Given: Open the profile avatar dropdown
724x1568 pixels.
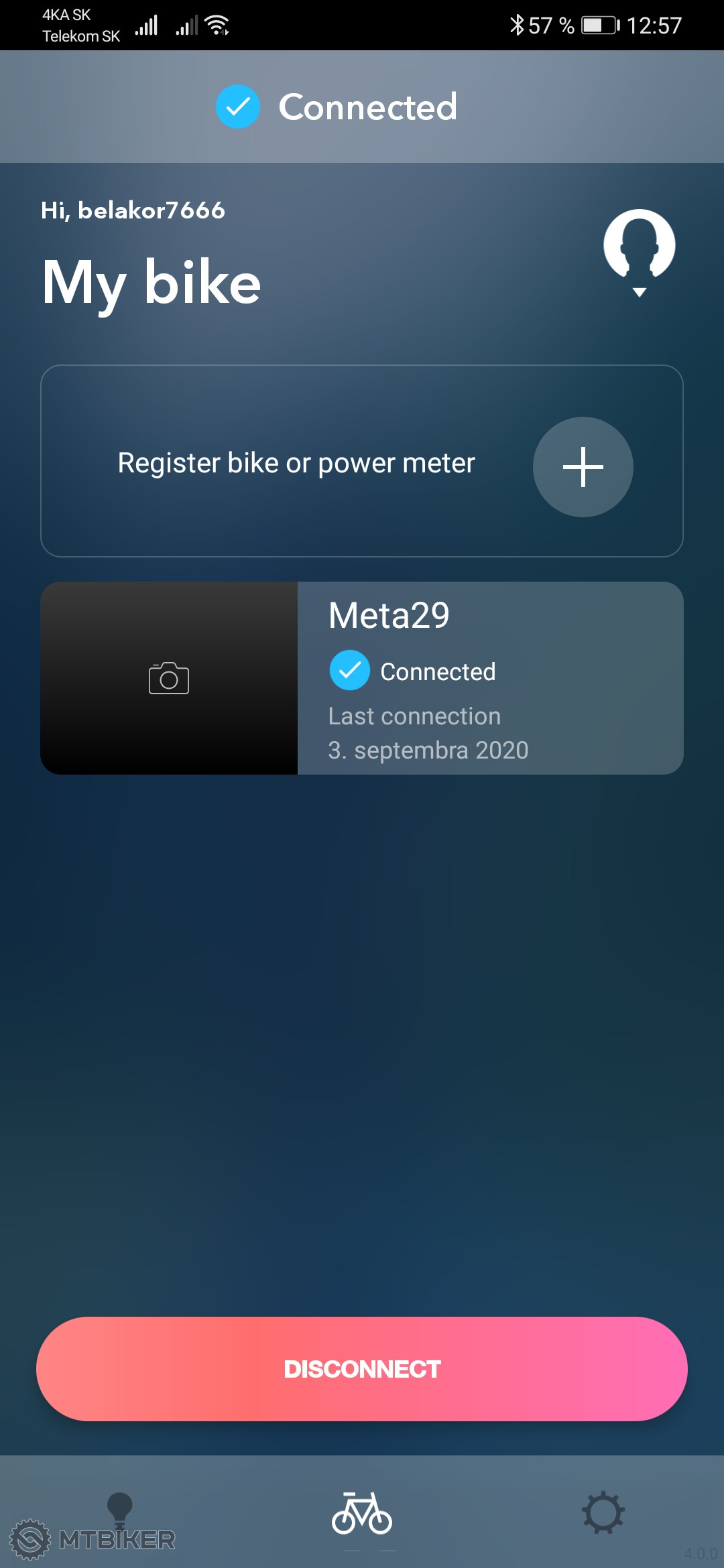Looking at the screenshot, I should point(639,251).
